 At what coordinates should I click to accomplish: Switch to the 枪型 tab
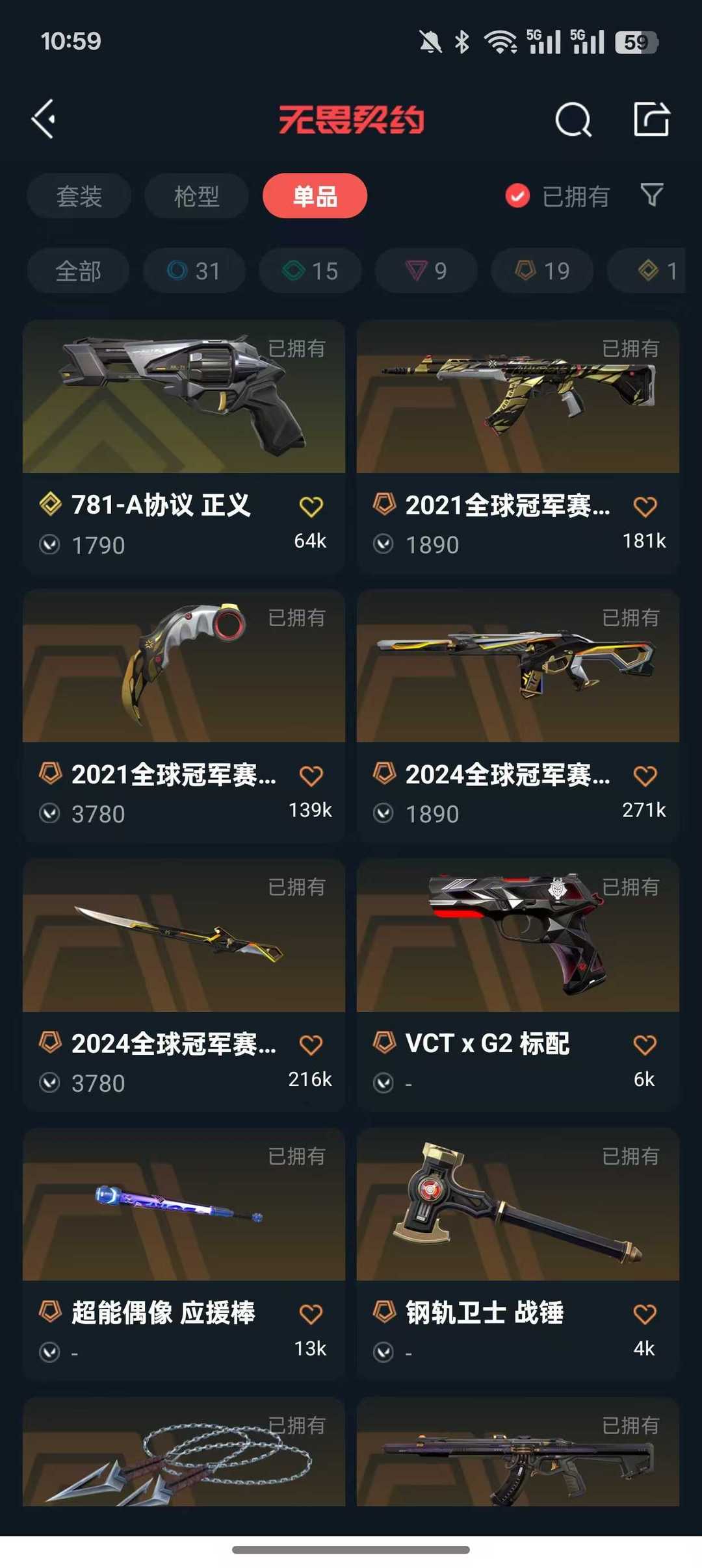point(196,196)
